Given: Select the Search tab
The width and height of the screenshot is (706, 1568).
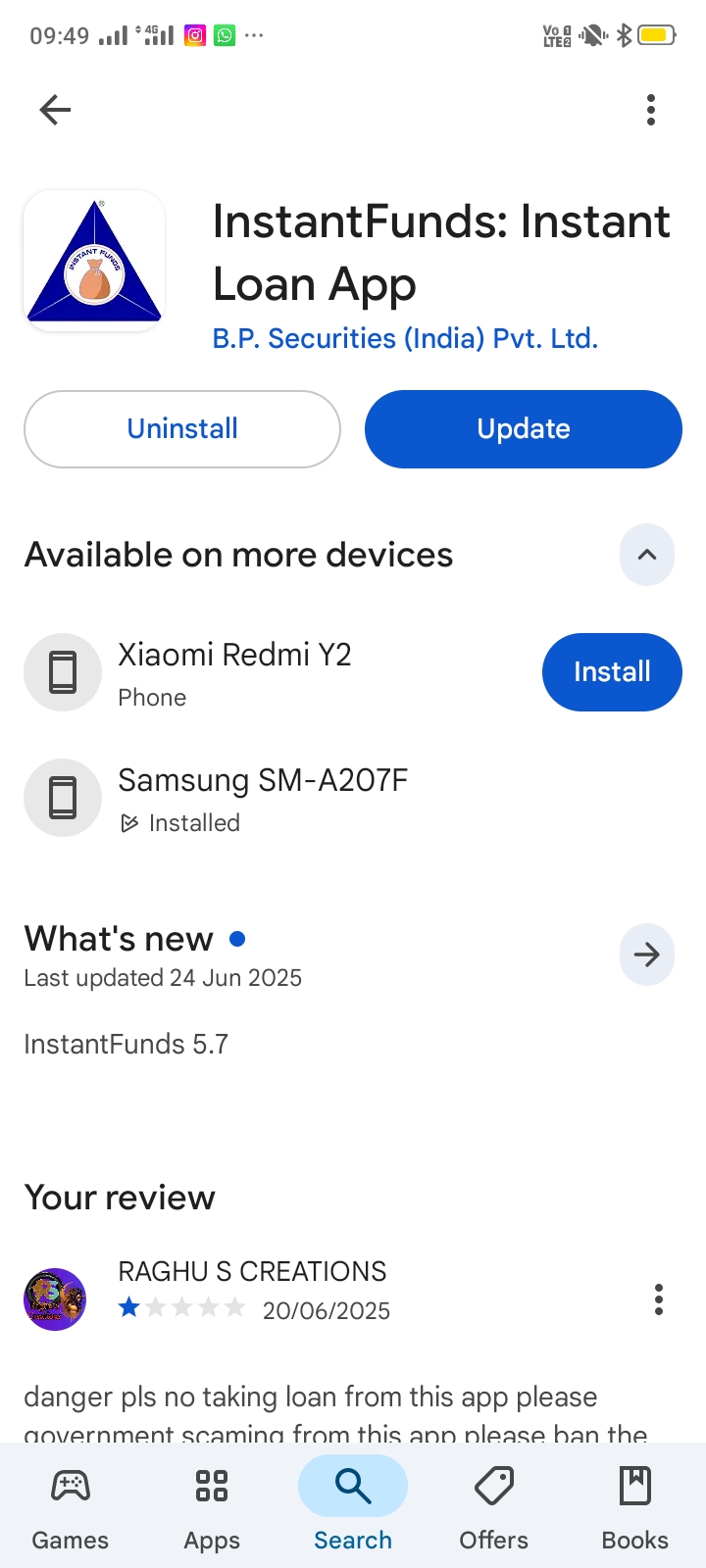Looking at the screenshot, I should [353, 1509].
